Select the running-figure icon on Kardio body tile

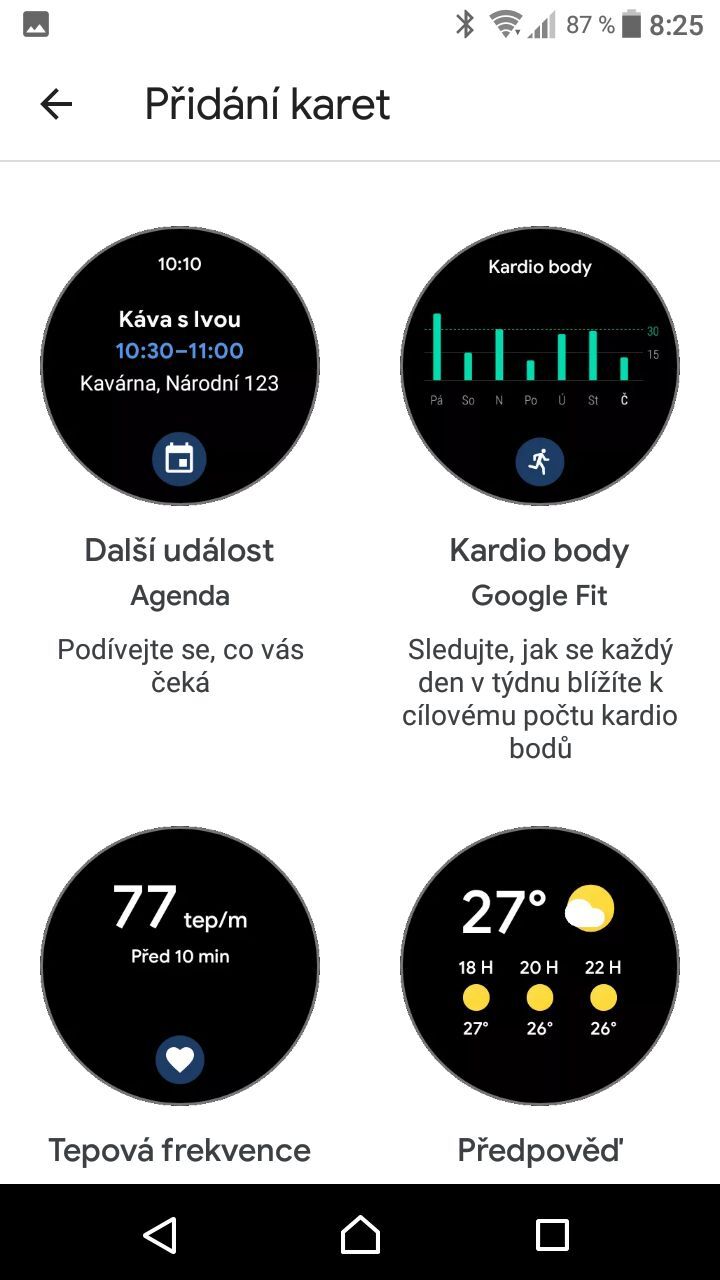pos(540,462)
